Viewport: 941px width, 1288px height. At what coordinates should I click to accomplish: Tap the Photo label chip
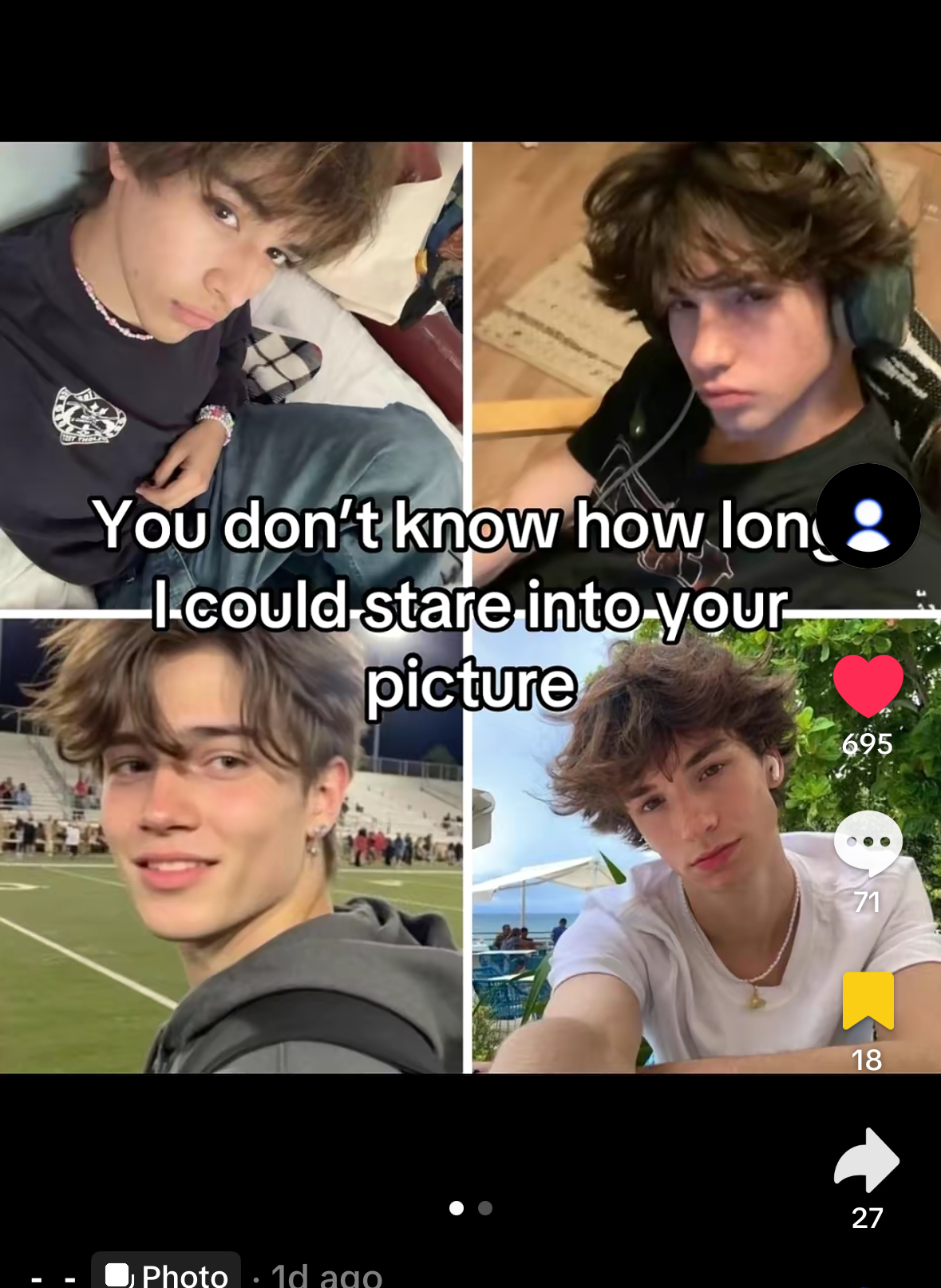(167, 1272)
